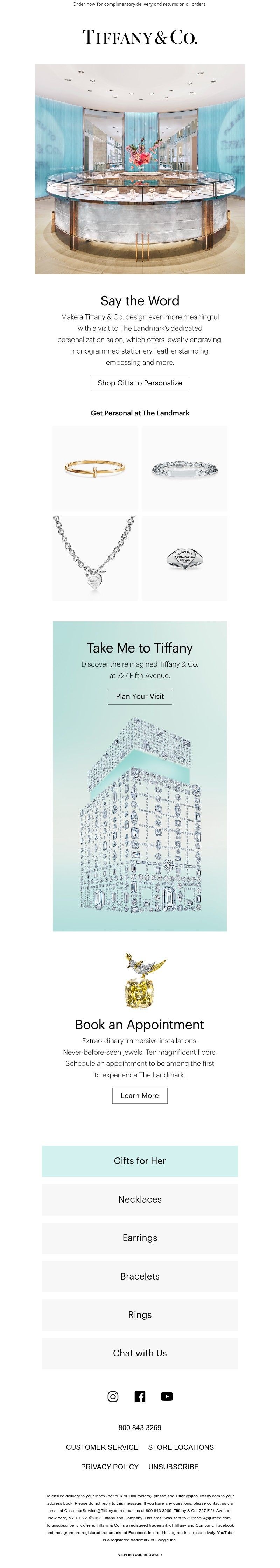
Task: Select Gifts for Her category
Action: pos(139,1160)
